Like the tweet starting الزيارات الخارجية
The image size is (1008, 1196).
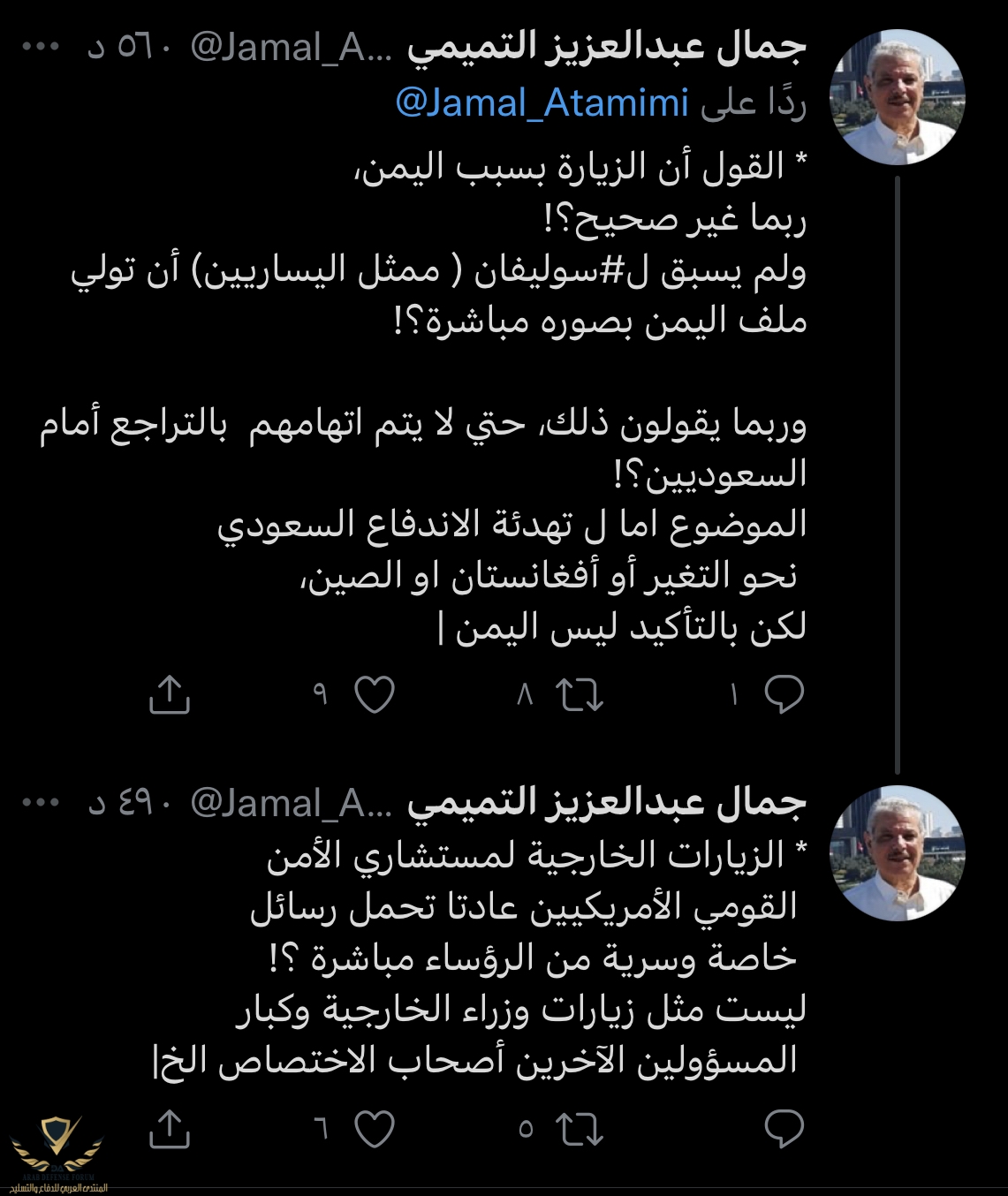(x=375, y=1129)
